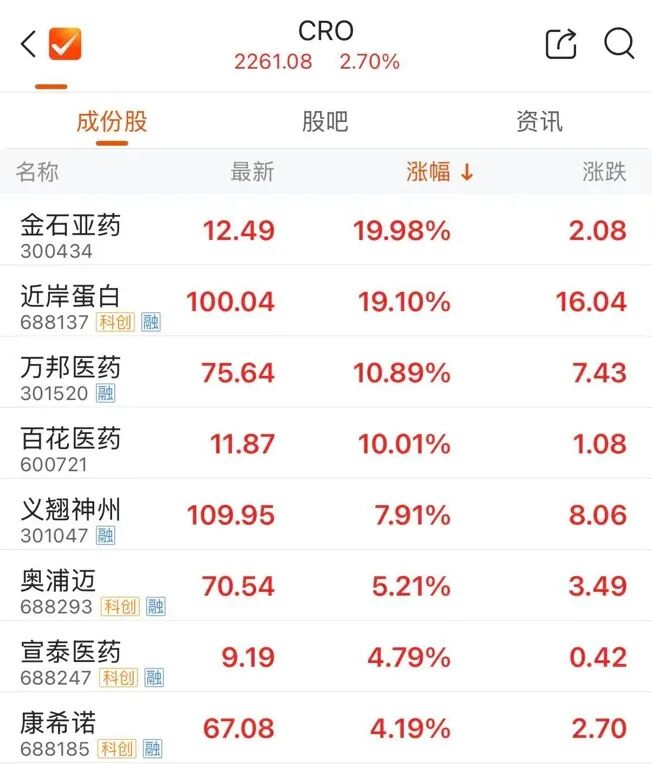Switch to the 股吧 tab
Viewport: 652px width, 764px height.
tap(326, 122)
